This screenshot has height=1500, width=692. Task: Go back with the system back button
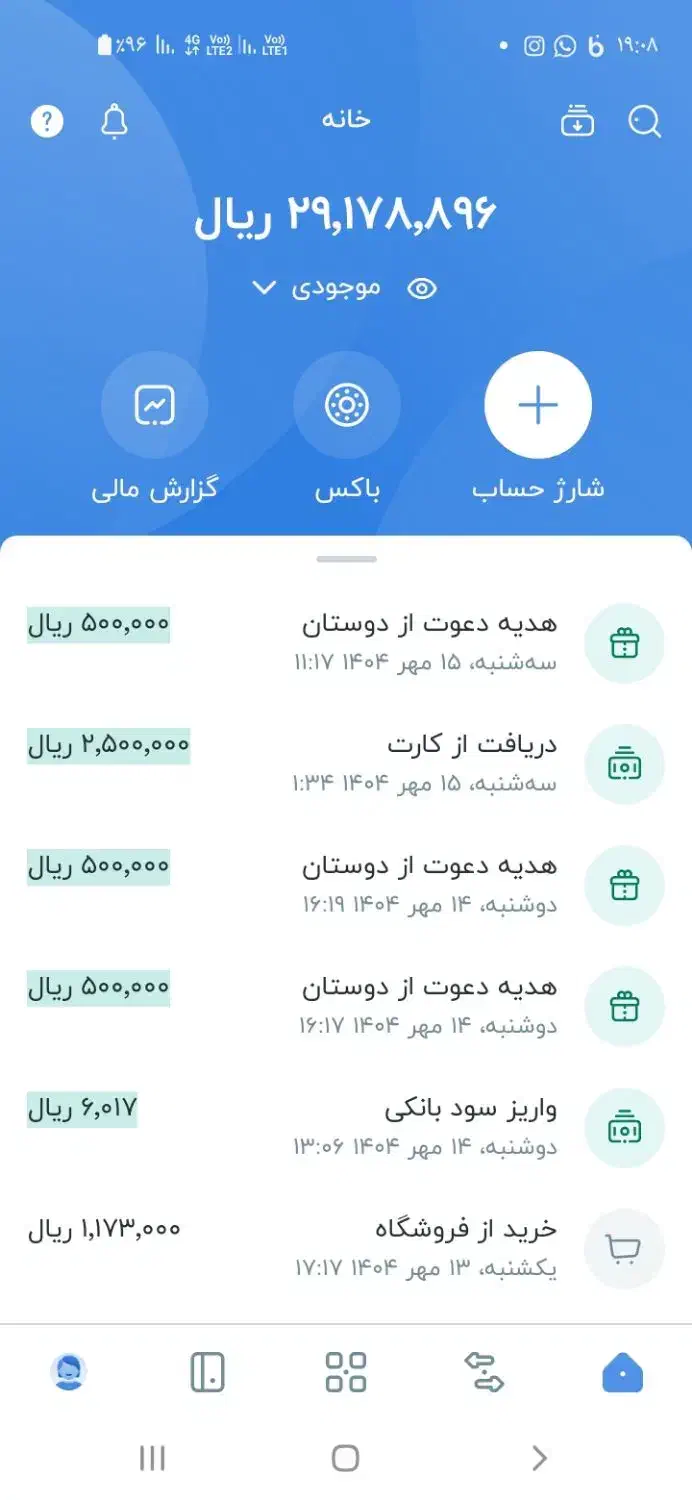539,1458
